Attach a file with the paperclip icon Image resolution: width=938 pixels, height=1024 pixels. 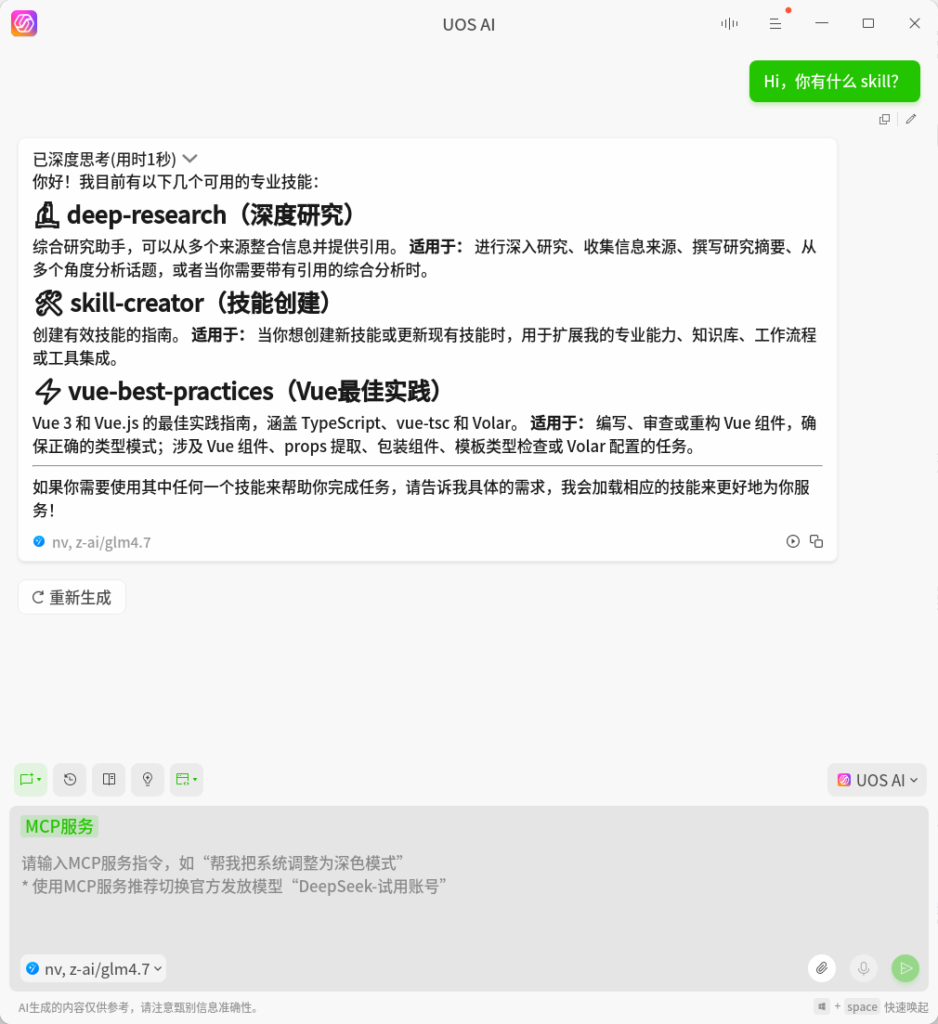(821, 968)
